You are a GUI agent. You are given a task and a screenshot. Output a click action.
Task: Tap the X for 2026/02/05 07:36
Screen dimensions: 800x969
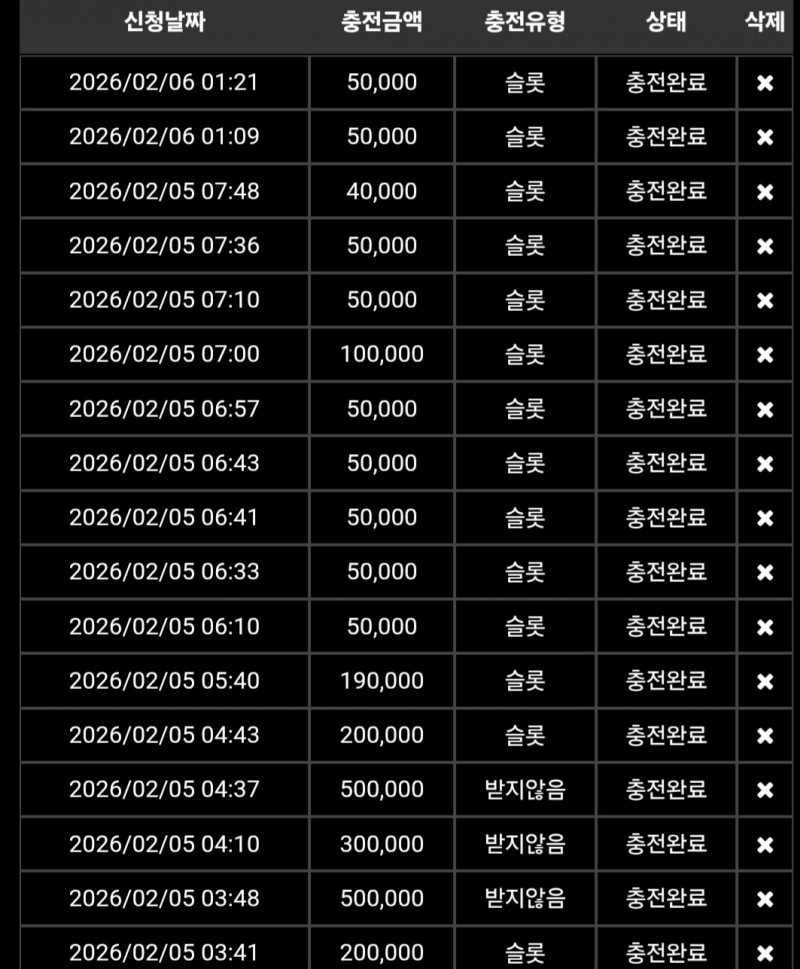pos(765,246)
